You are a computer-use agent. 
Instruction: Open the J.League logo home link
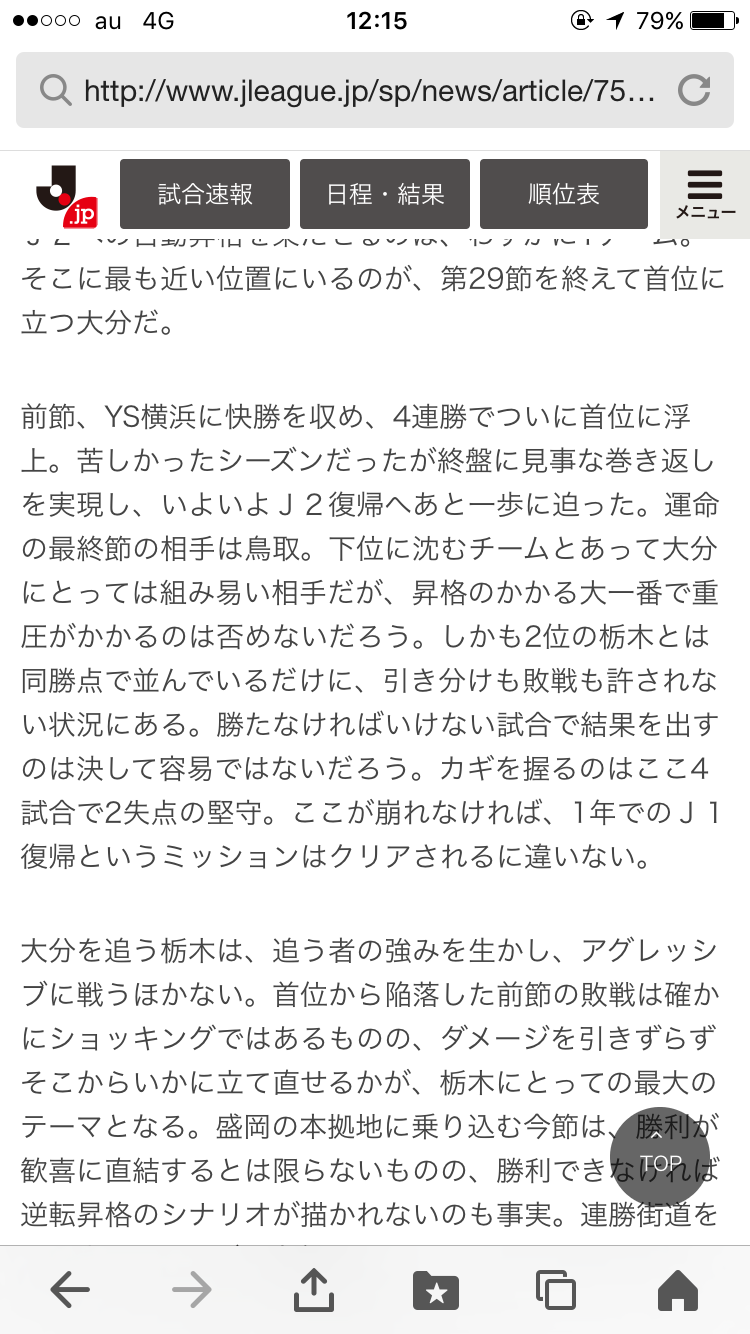[x=66, y=194]
